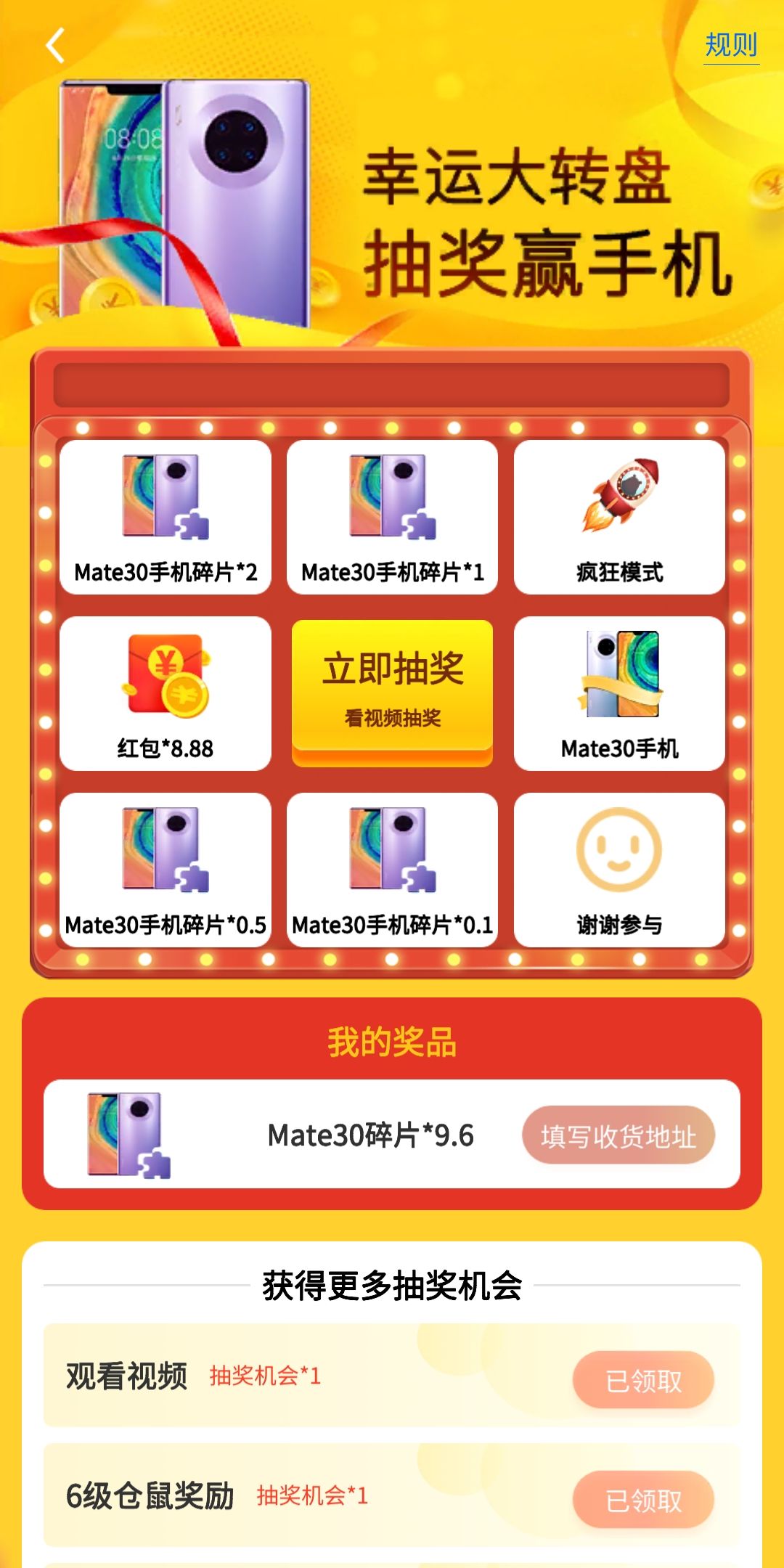The width and height of the screenshot is (784, 1568).
Task: Open the 规则 rules page
Action: (x=730, y=45)
